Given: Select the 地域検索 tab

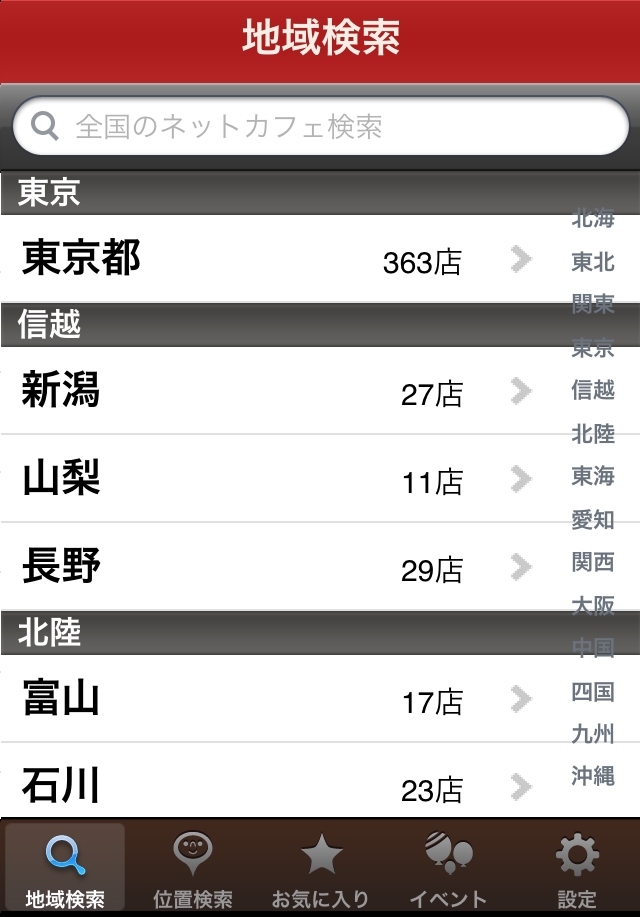Looking at the screenshot, I should [x=65, y=869].
